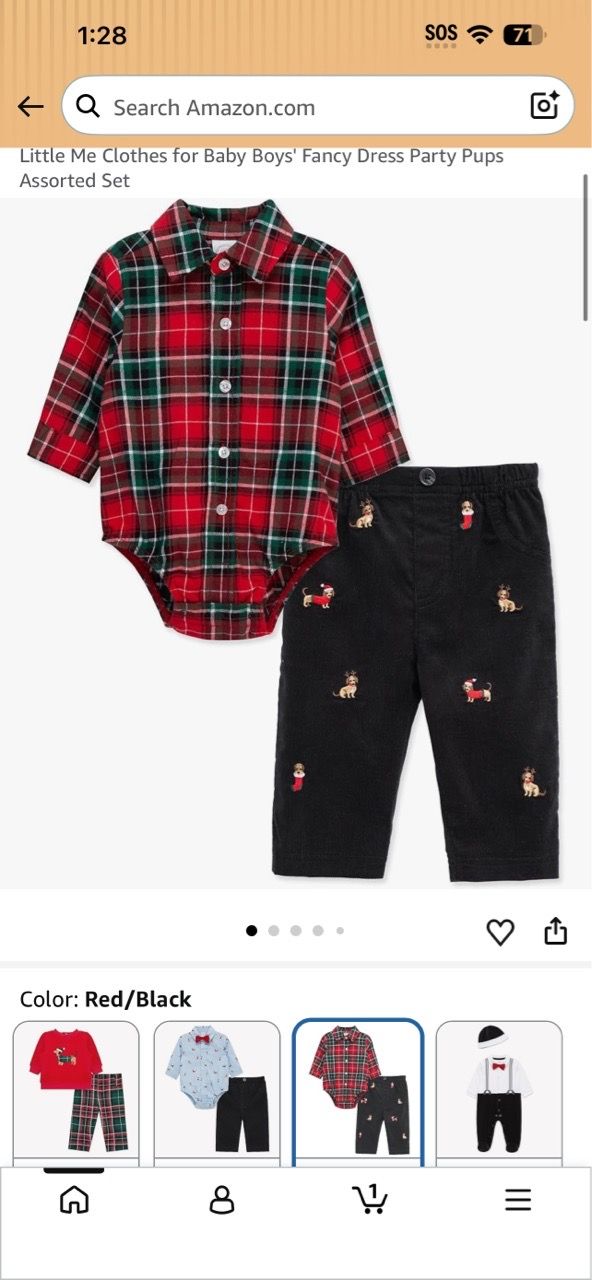The height and width of the screenshot is (1280, 592).
Task: Open the hamburger menu tab
Action: pos(518,1200)
